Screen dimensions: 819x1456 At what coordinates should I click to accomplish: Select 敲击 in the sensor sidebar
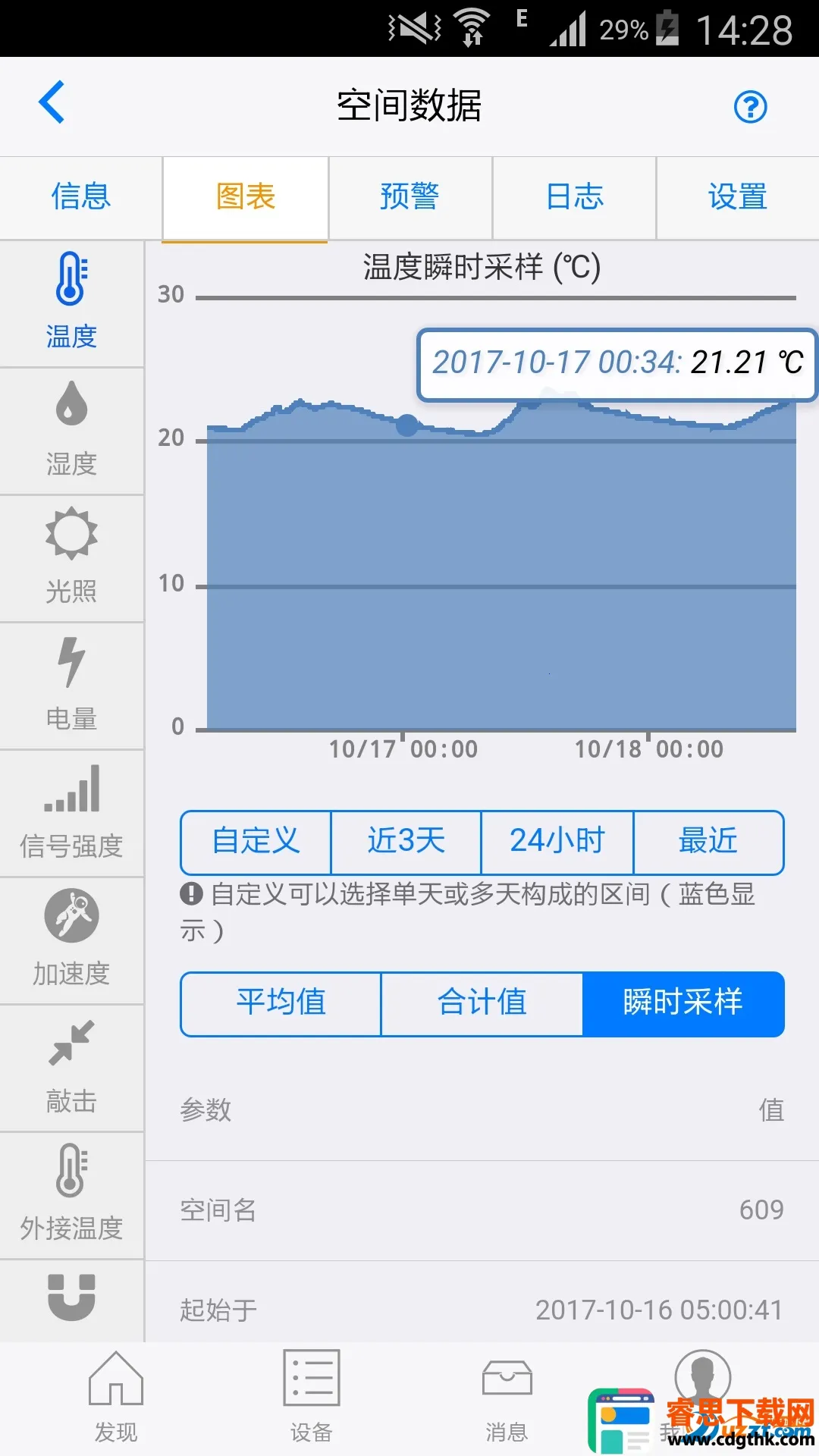tap(71, 1068)
